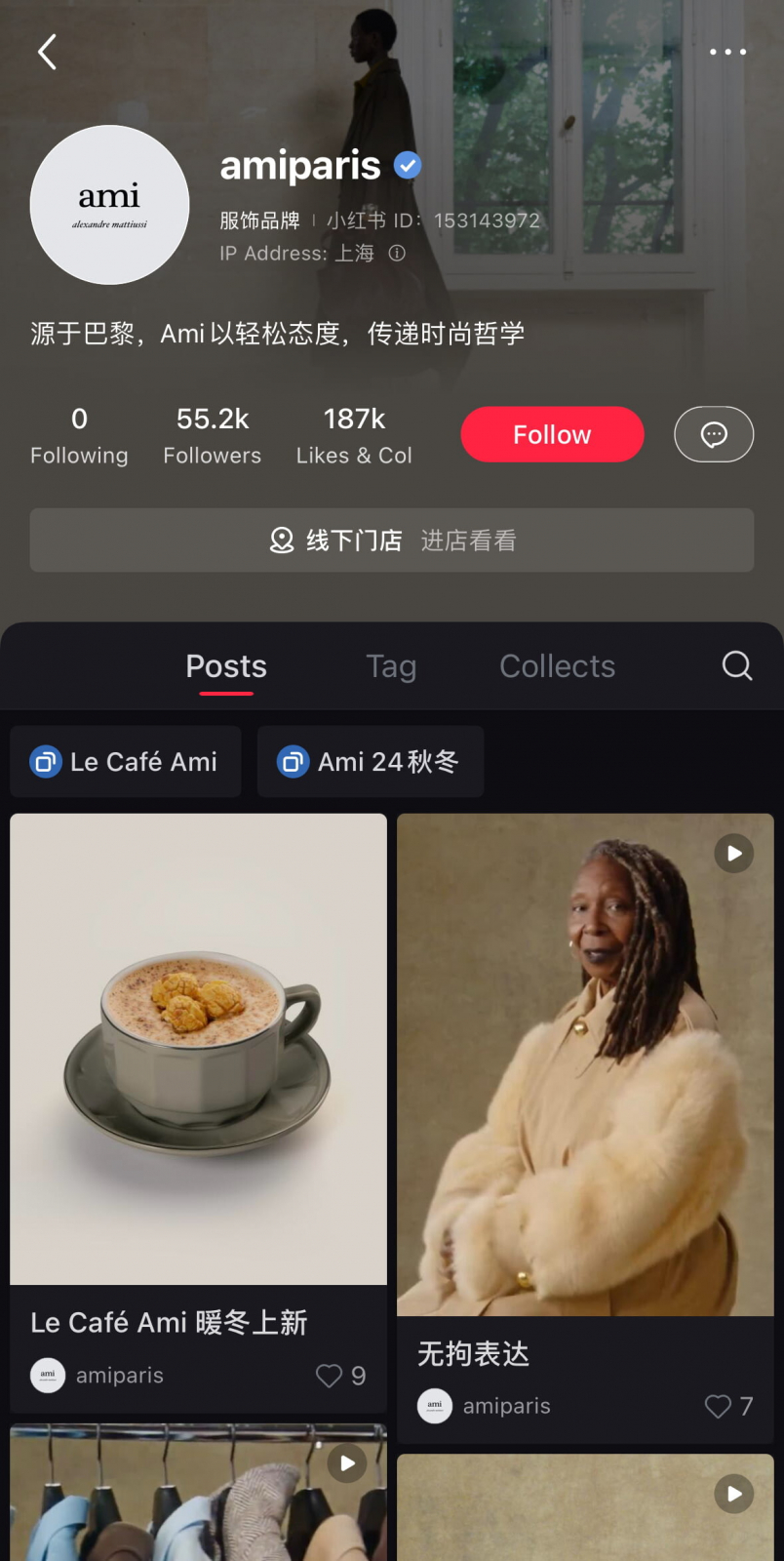The image size is (784, 1561).
Task: Open the video post with hanging coats
Action: (199, 1493)
